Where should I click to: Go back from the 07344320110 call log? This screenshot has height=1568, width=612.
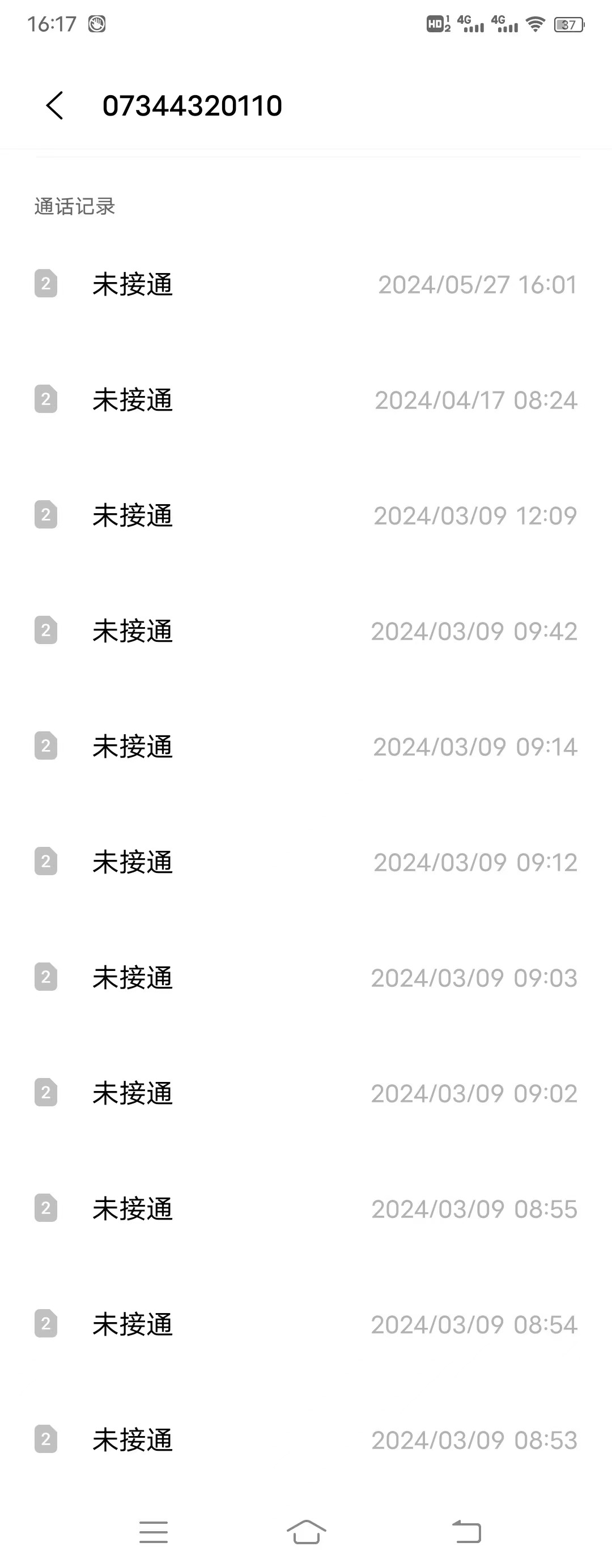click(x=55, y=105)
